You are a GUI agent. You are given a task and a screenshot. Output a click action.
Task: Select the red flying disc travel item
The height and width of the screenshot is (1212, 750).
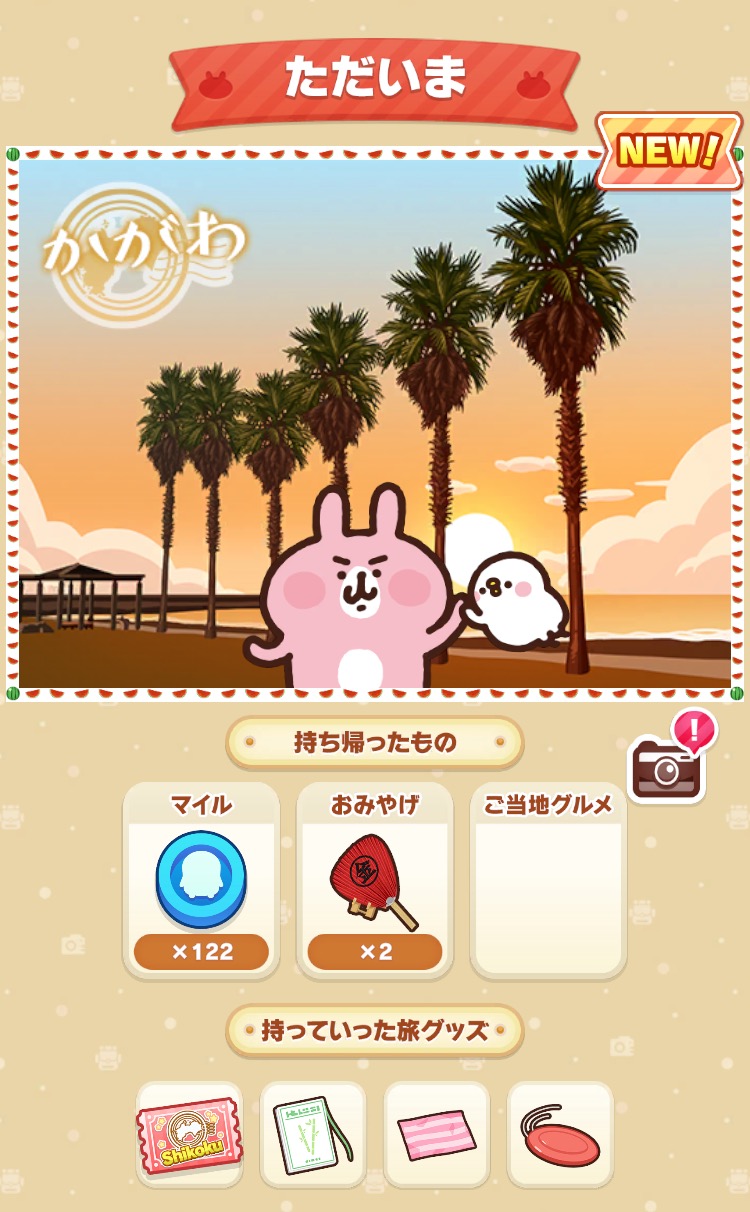pyautogui.click(x=560, y=1134)
